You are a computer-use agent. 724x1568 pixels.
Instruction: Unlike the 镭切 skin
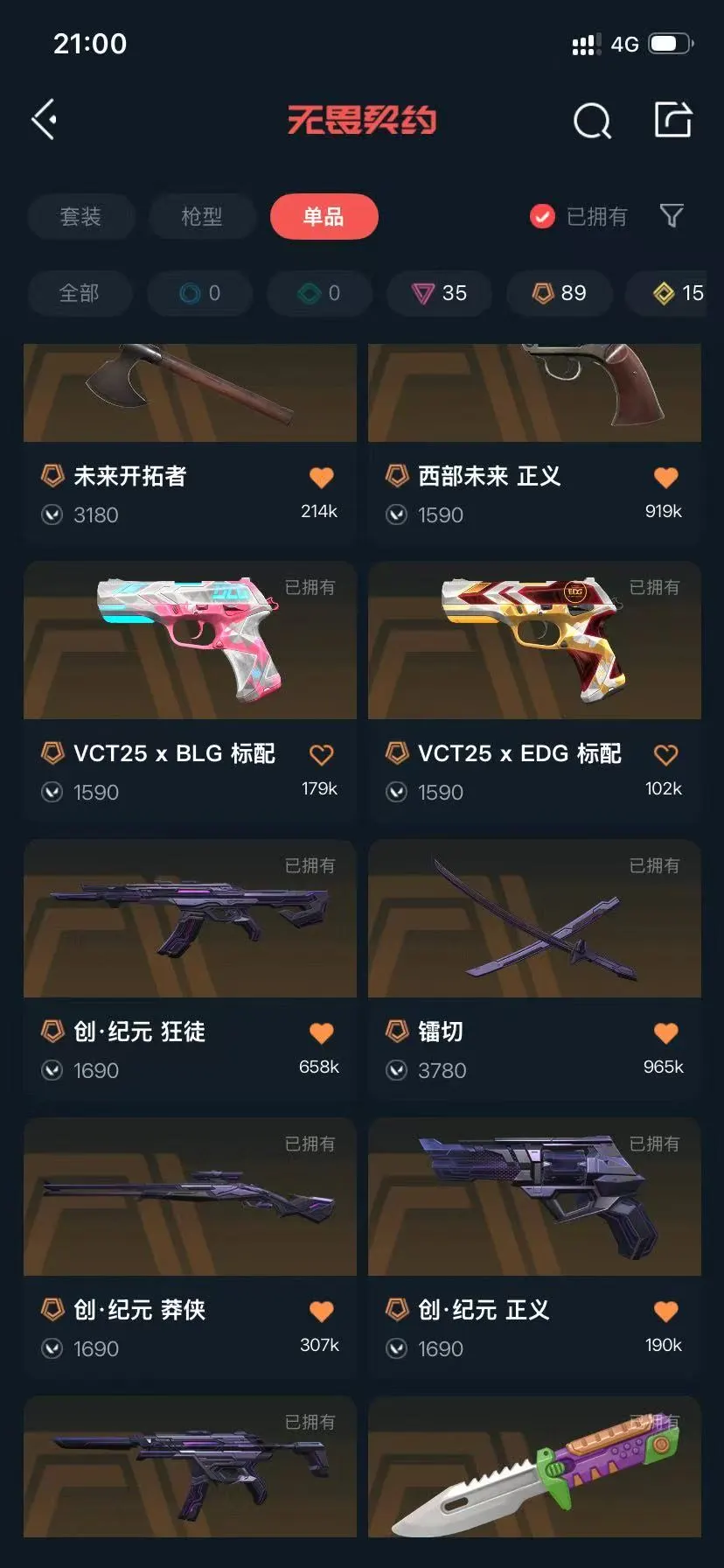tap(666, 1032)
